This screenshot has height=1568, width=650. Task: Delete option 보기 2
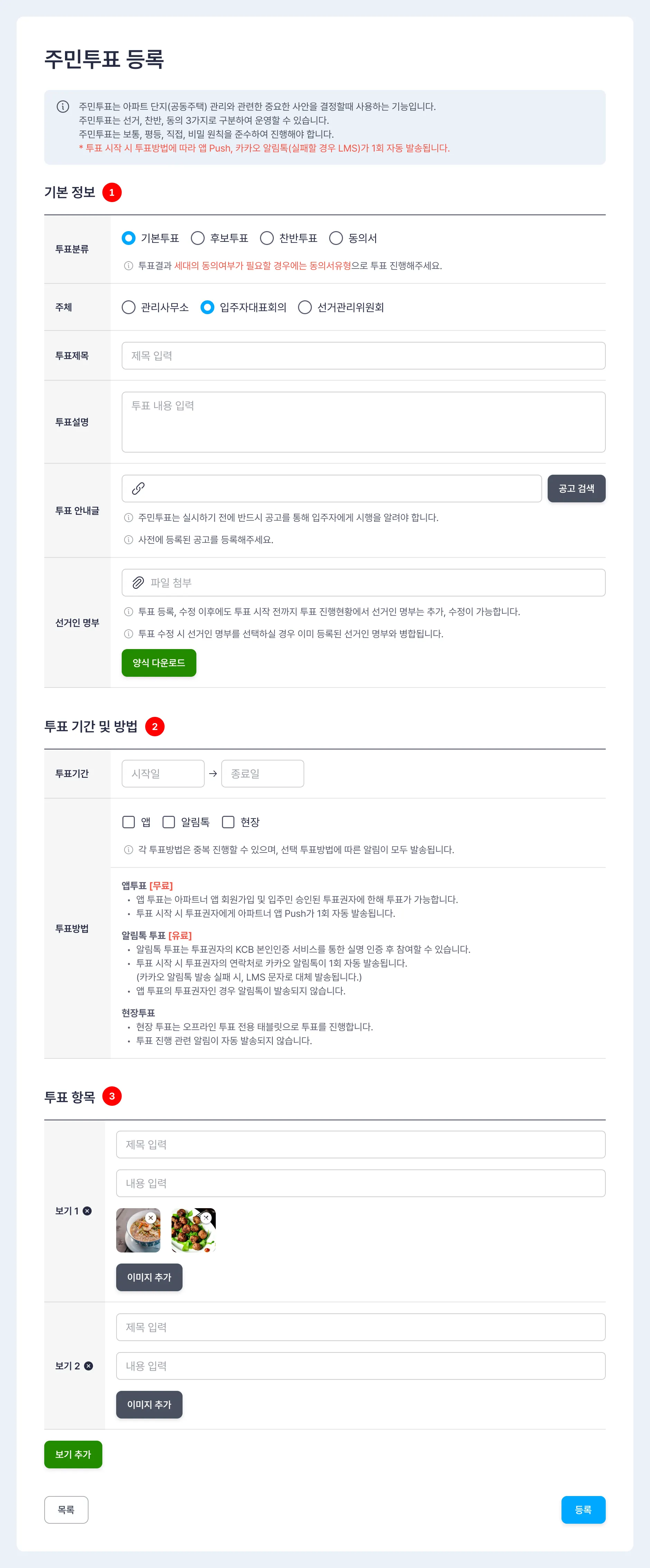tap(88, 1365)
